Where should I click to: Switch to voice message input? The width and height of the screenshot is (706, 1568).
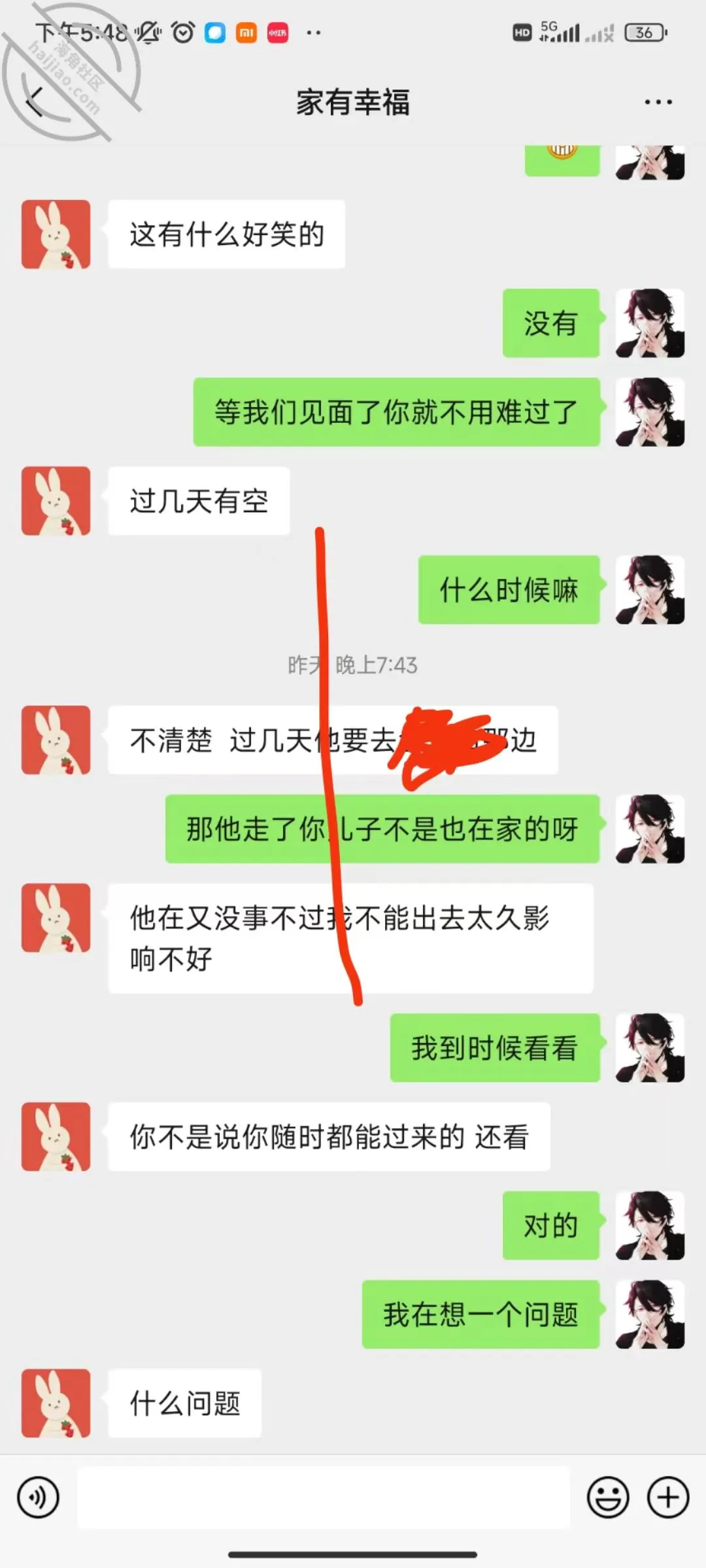tap(39, 1497)
